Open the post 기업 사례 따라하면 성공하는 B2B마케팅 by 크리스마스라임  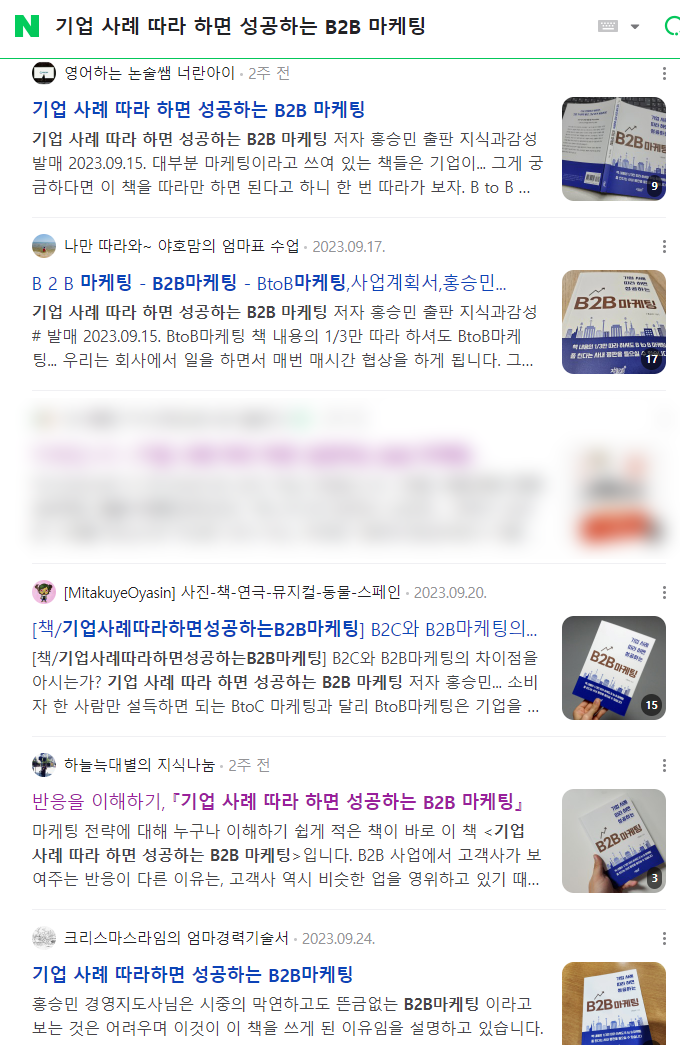pyautogui.click(x=192, y=975)
